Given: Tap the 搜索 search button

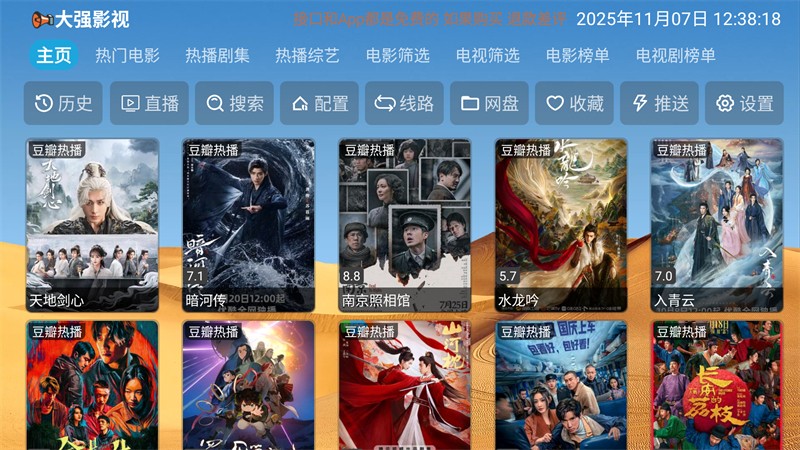Looking at the screenshot, I should click(x=236, y=103).
